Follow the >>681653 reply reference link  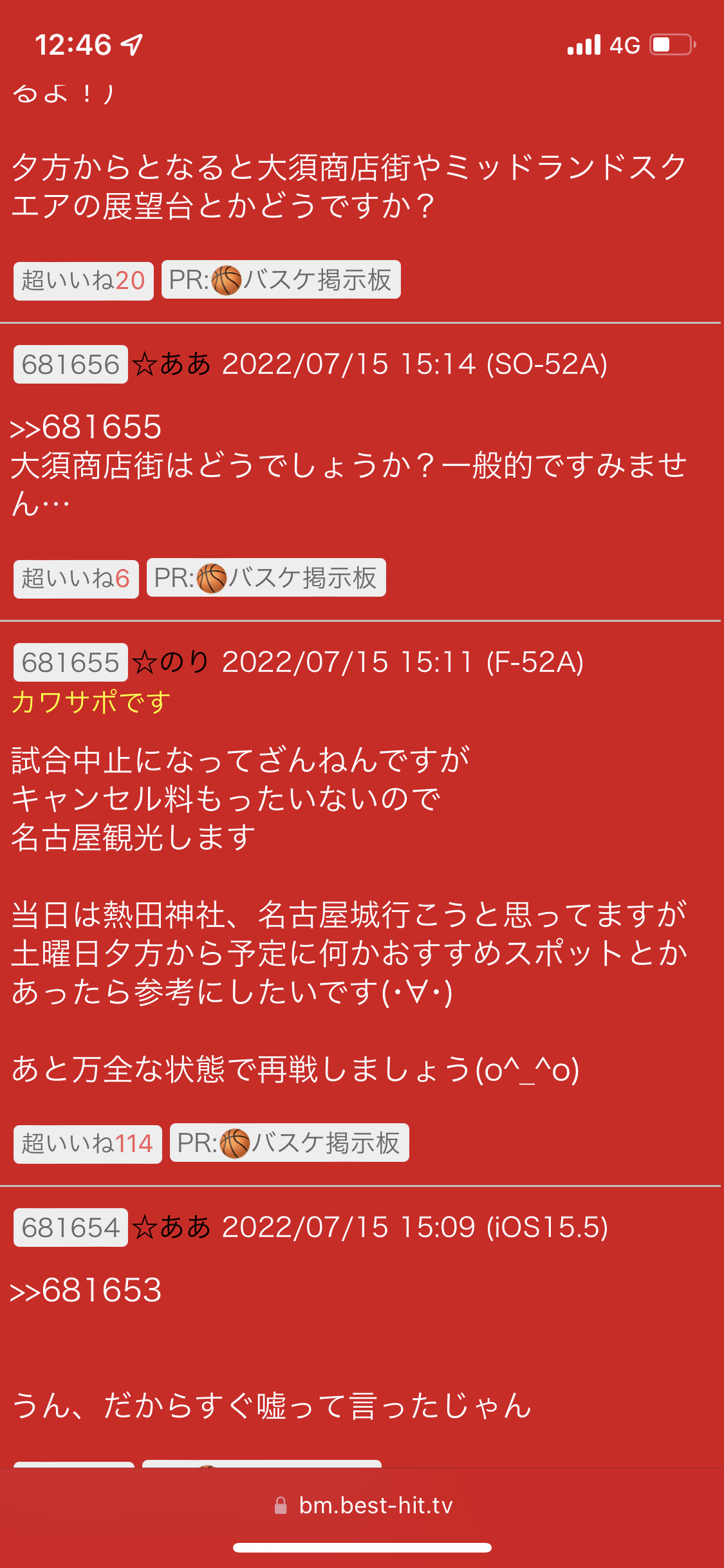(x=86, y=1291)
